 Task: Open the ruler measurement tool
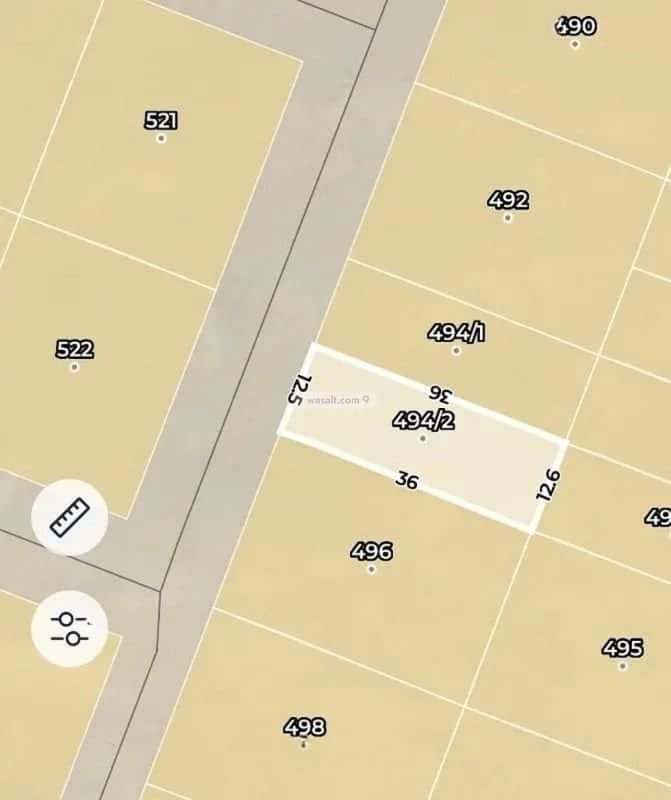click(69, 517)
